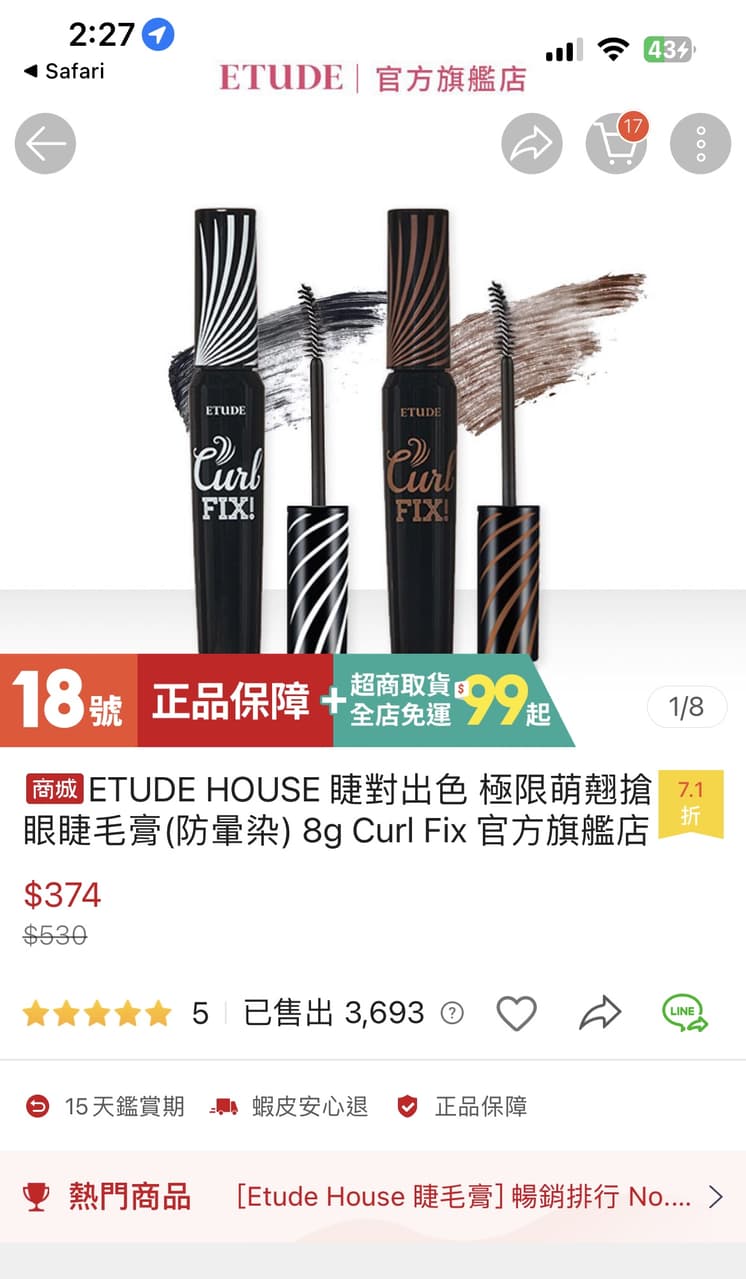Share the product via LINE icon

pyautogui.click(x=685, y=1013)
